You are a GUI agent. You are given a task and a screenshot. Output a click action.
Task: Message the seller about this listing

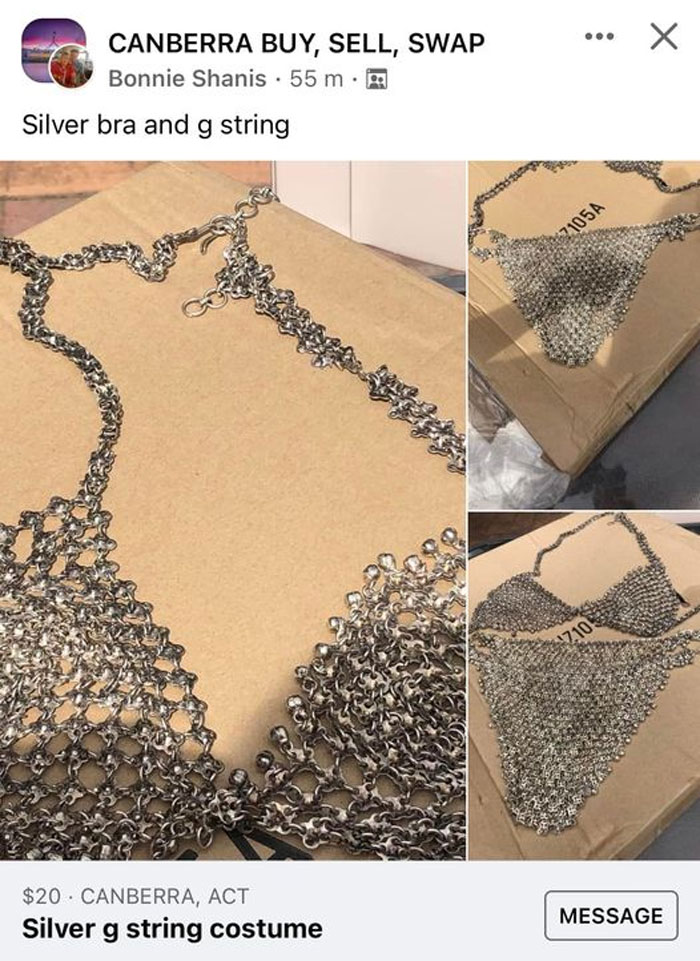(x=610, y=915)
